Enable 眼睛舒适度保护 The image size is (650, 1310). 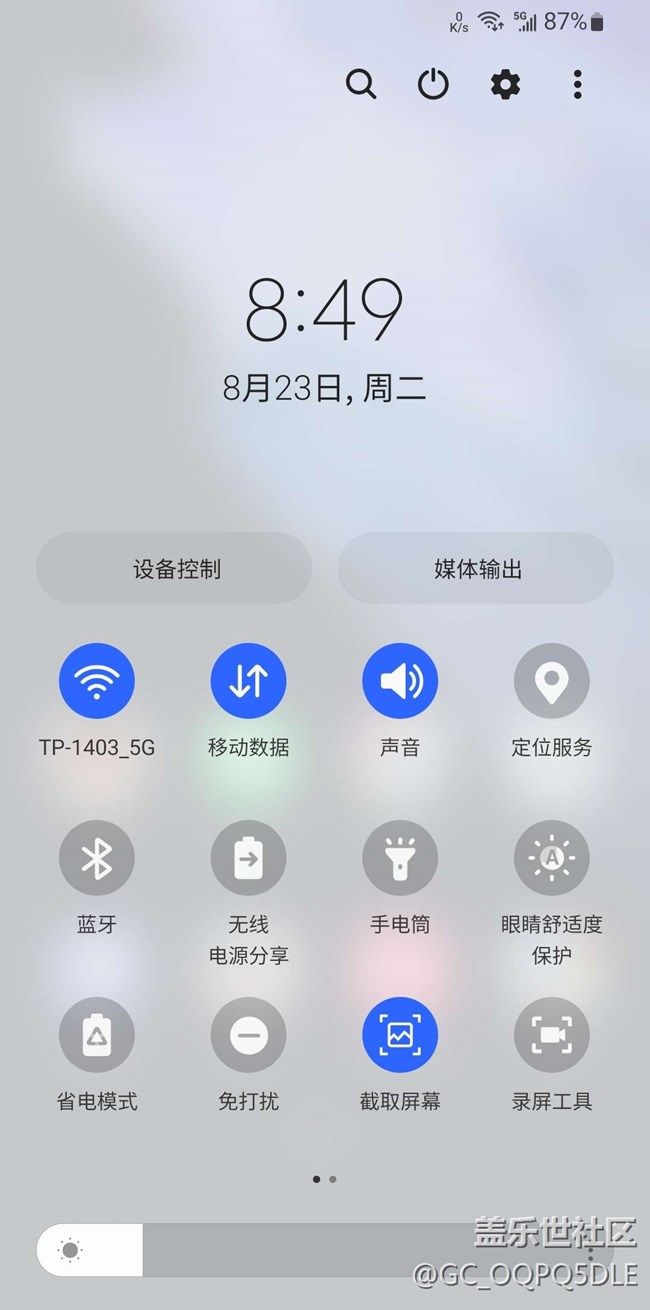click(552, 858)
